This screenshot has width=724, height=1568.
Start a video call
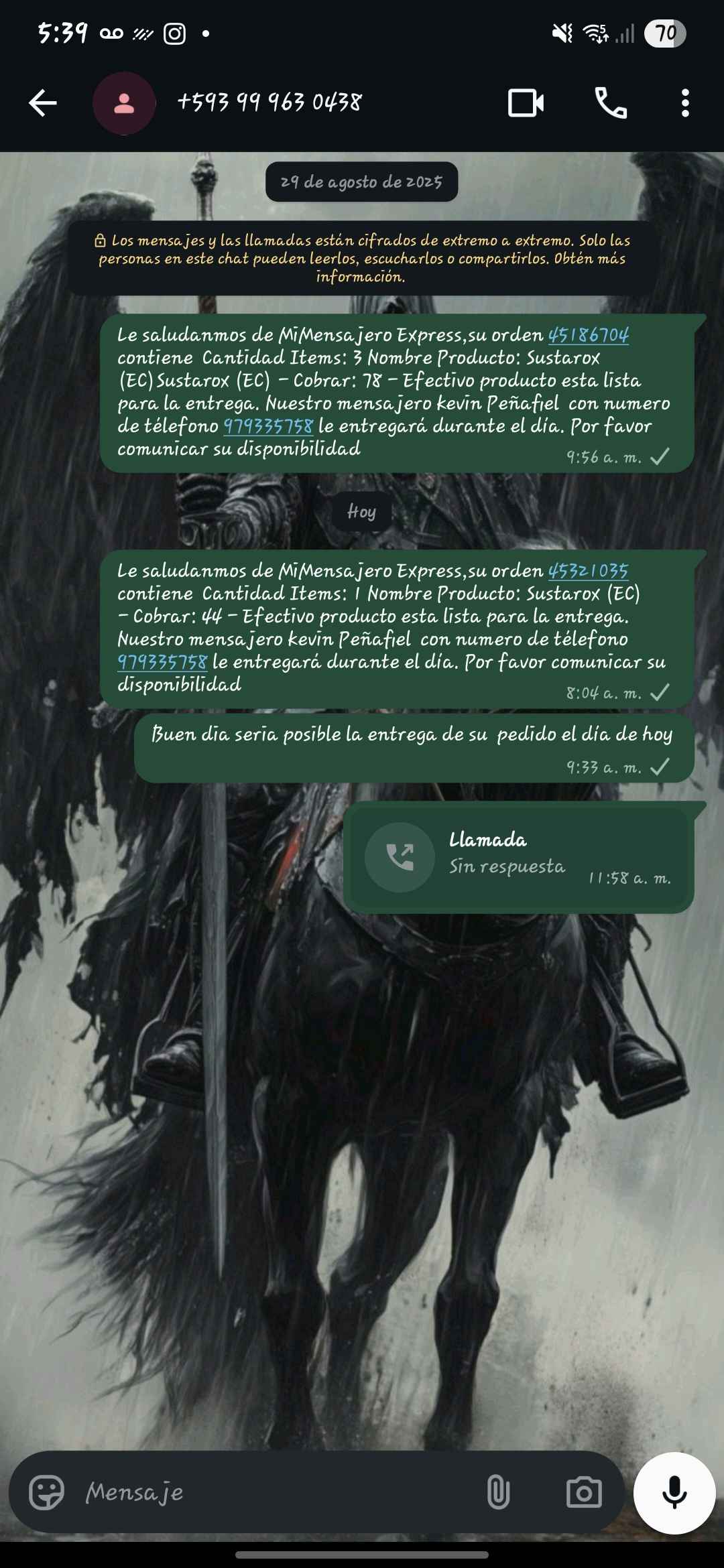526,103
